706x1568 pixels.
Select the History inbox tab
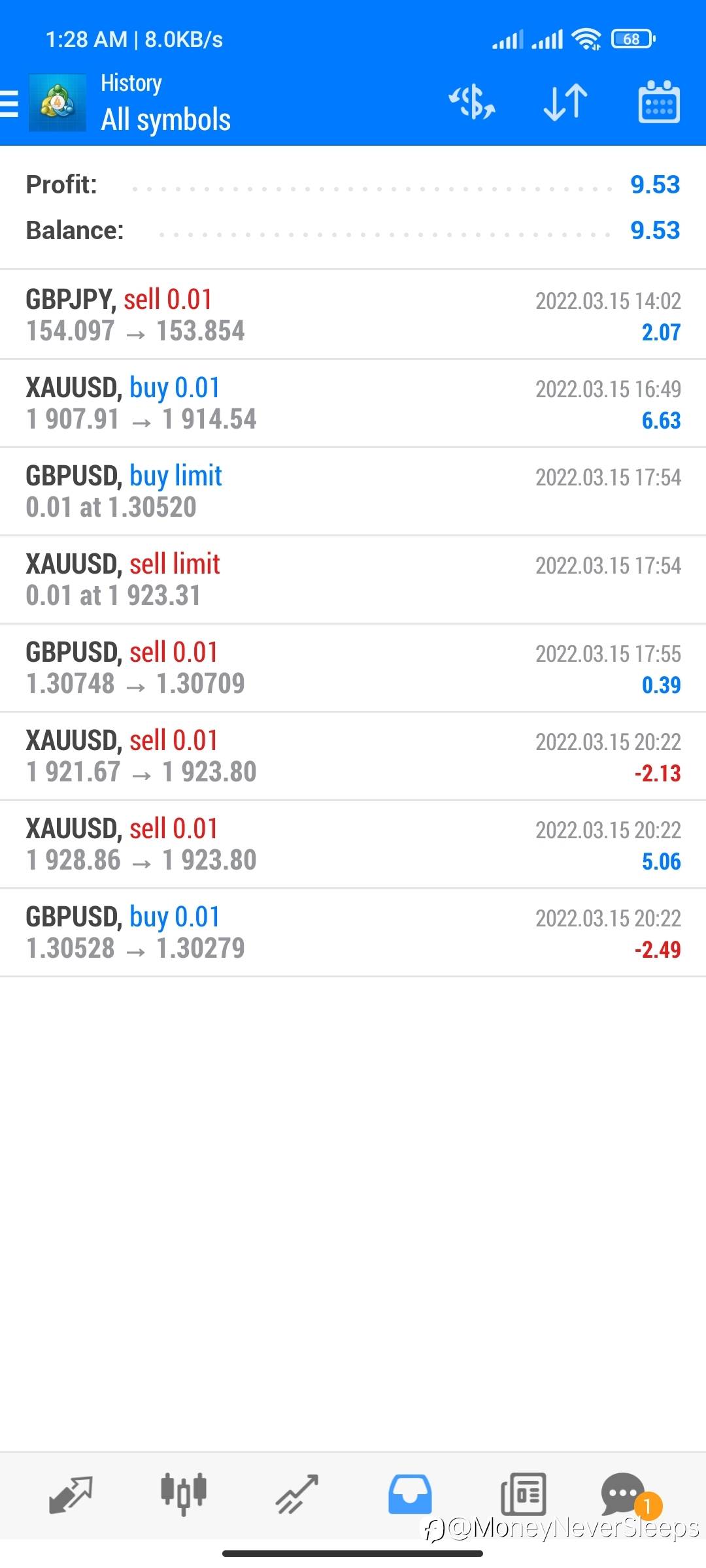click(410, 1494)
